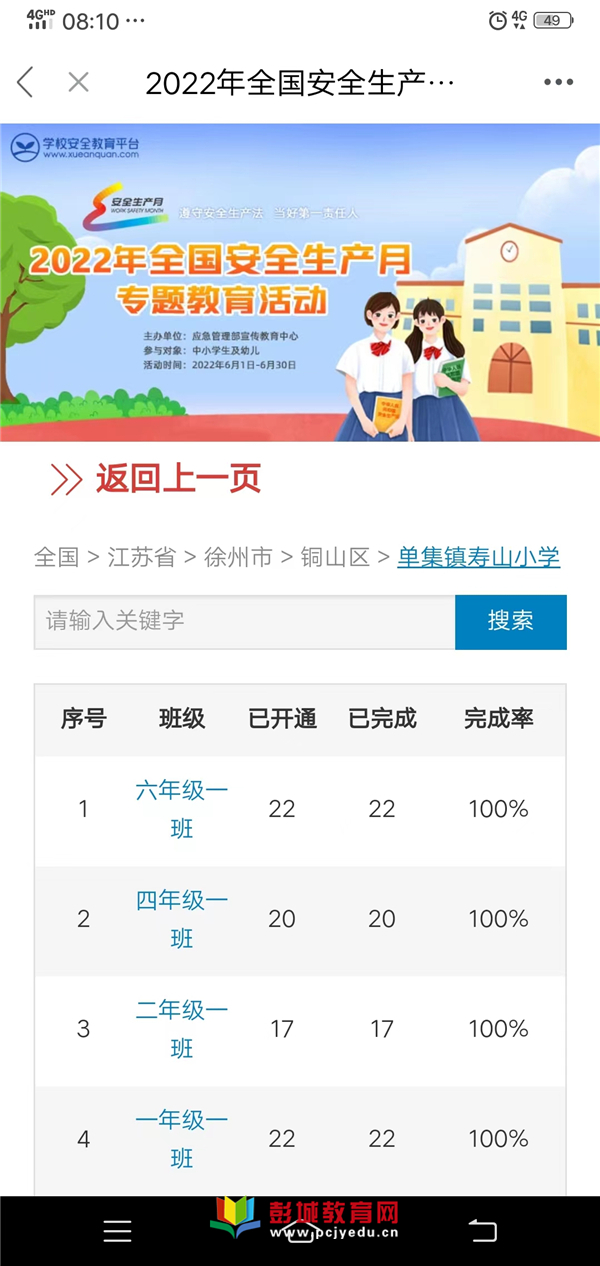Open the system recent apps menu

[117, 1231]
